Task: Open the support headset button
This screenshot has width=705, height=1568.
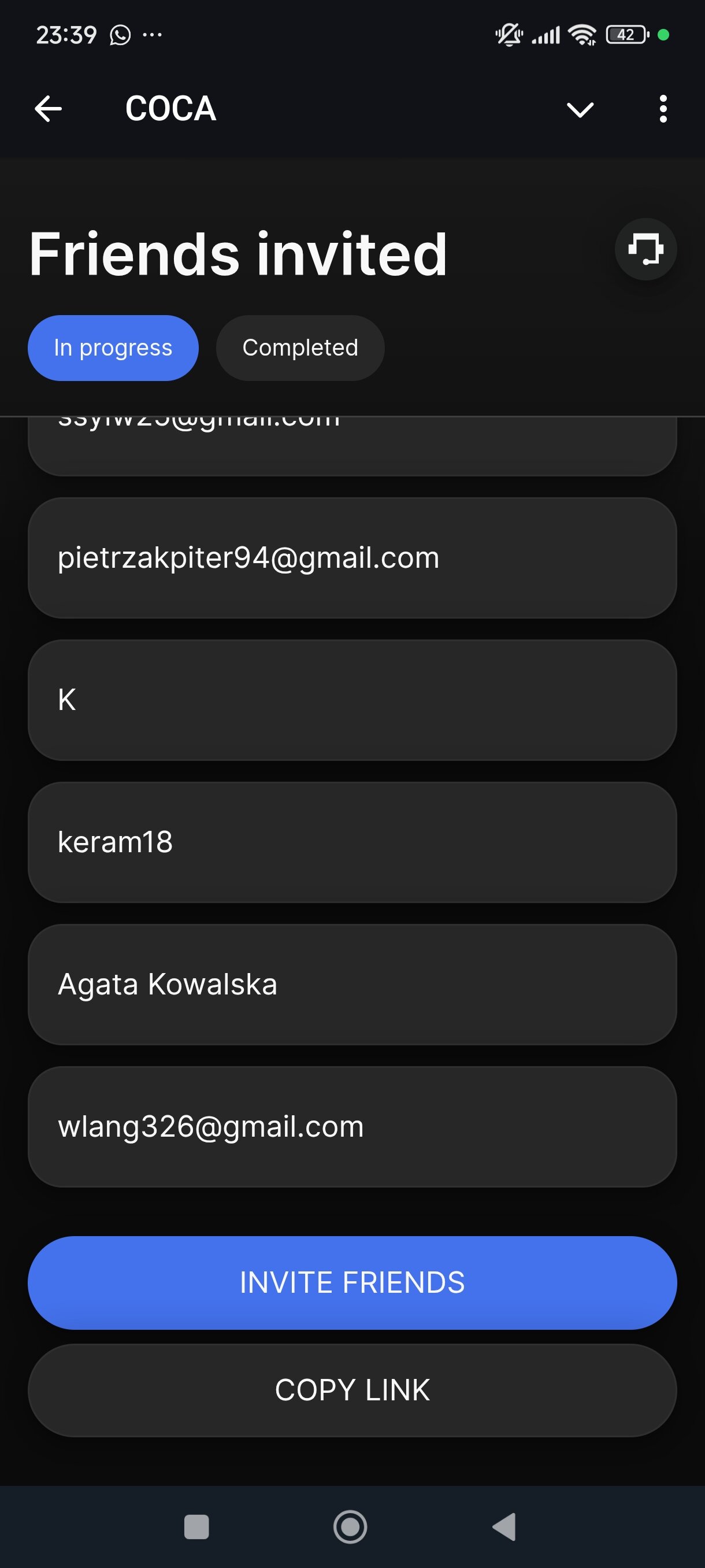Action: point(645,249)
